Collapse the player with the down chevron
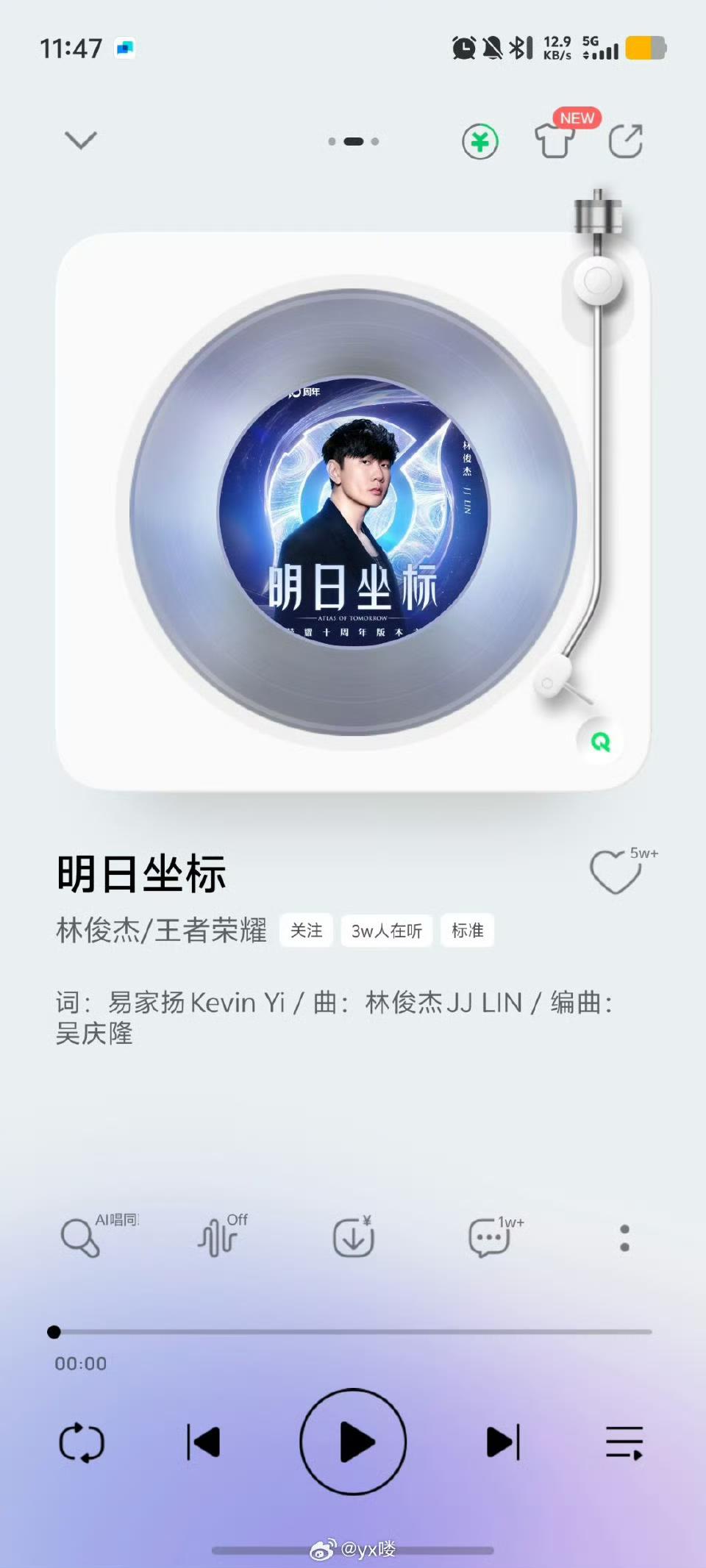This screenshot has height=1568, width=706. point(81,140)
